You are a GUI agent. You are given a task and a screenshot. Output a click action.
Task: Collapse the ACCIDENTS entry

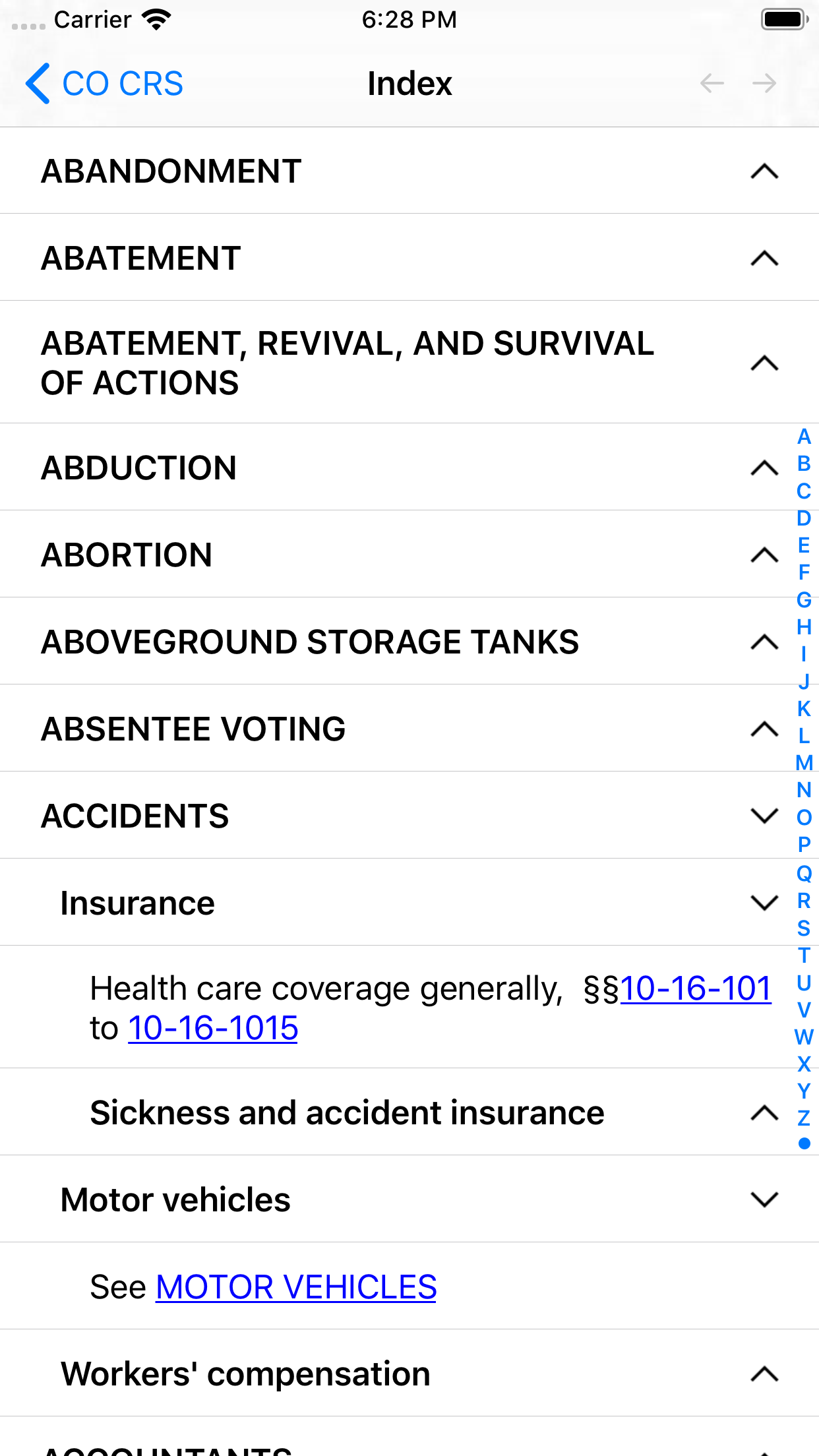click(409, 816)
